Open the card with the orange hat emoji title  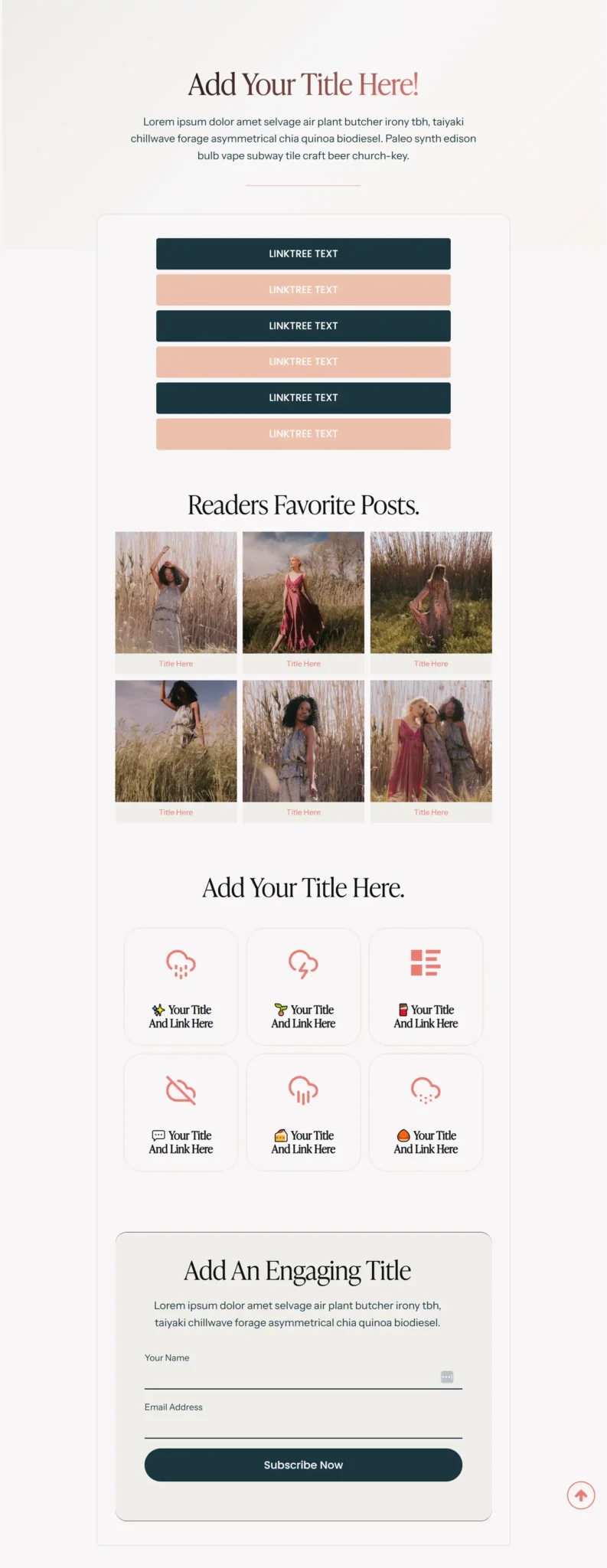pos(426,1112)
